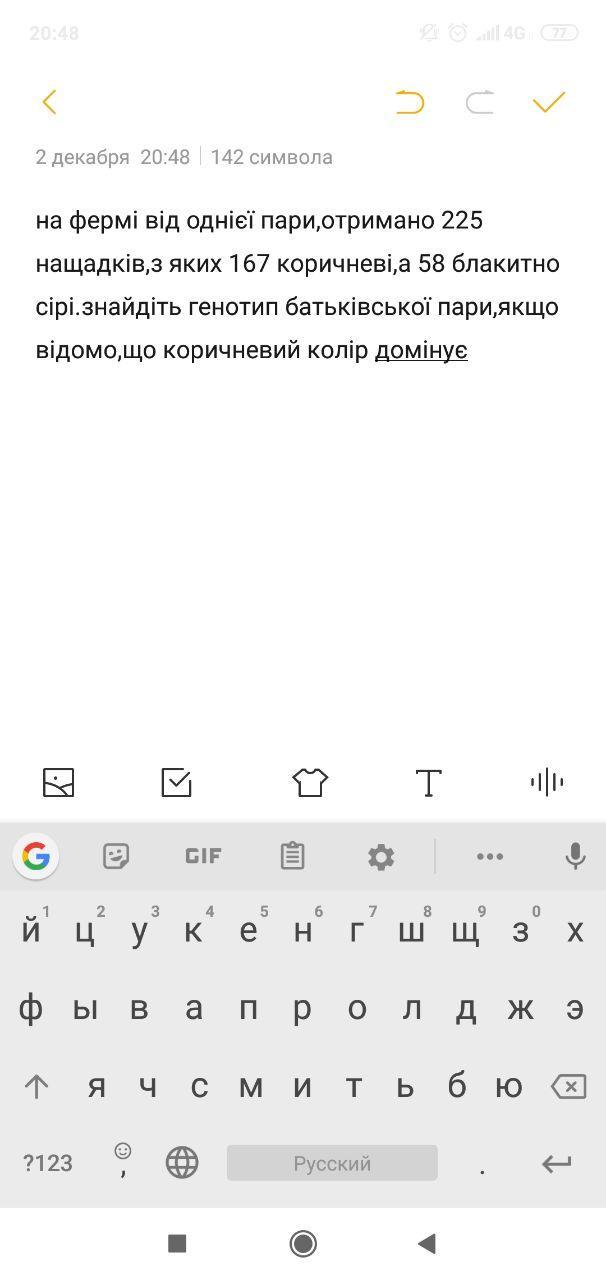Show more keyboard options

pos(490,856)
